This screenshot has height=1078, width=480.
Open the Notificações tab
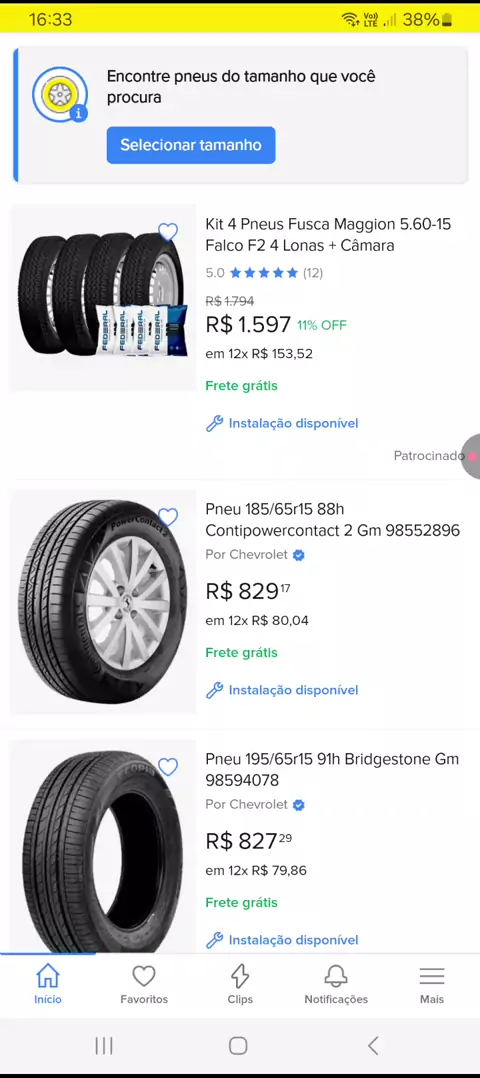(x=336, y=984)
